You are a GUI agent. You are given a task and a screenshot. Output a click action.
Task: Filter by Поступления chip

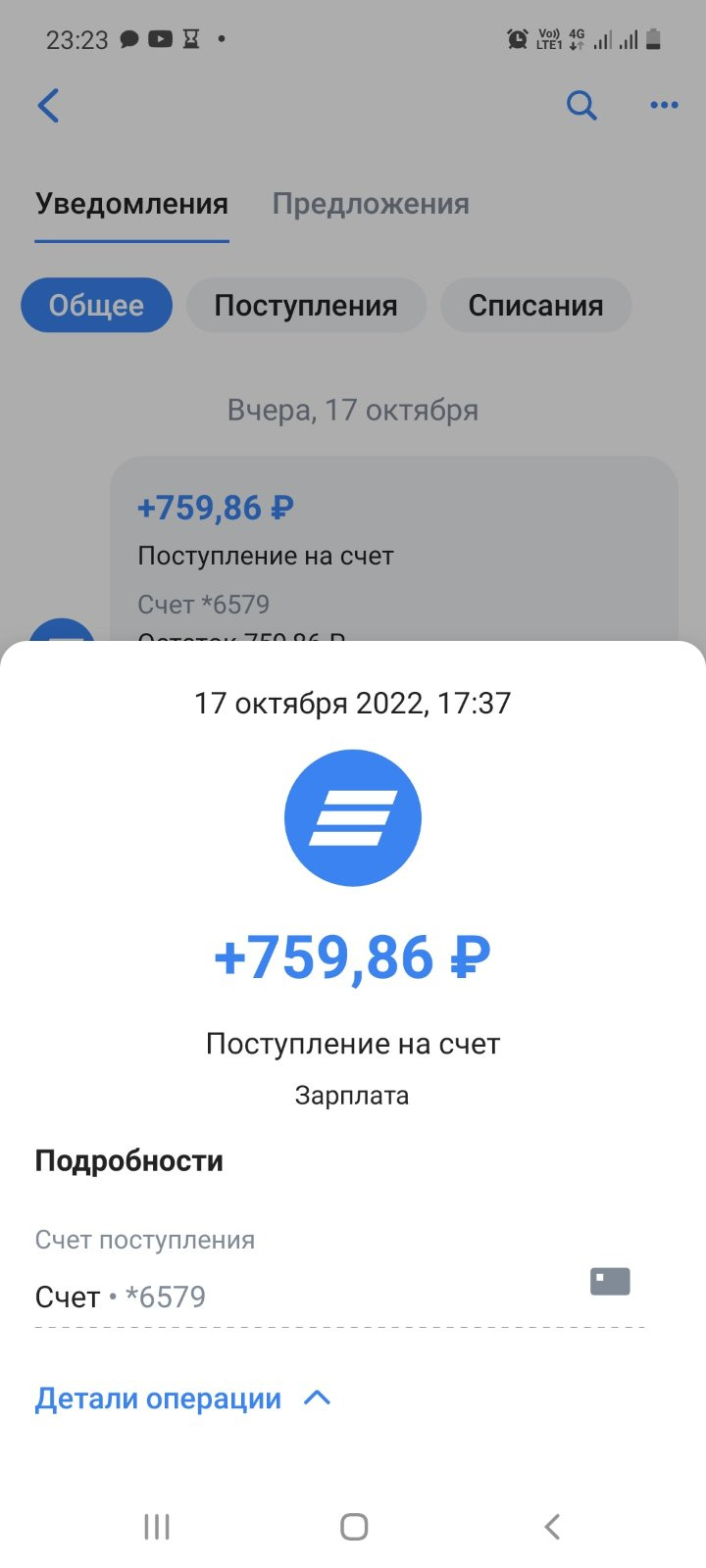tap(306, 306)
